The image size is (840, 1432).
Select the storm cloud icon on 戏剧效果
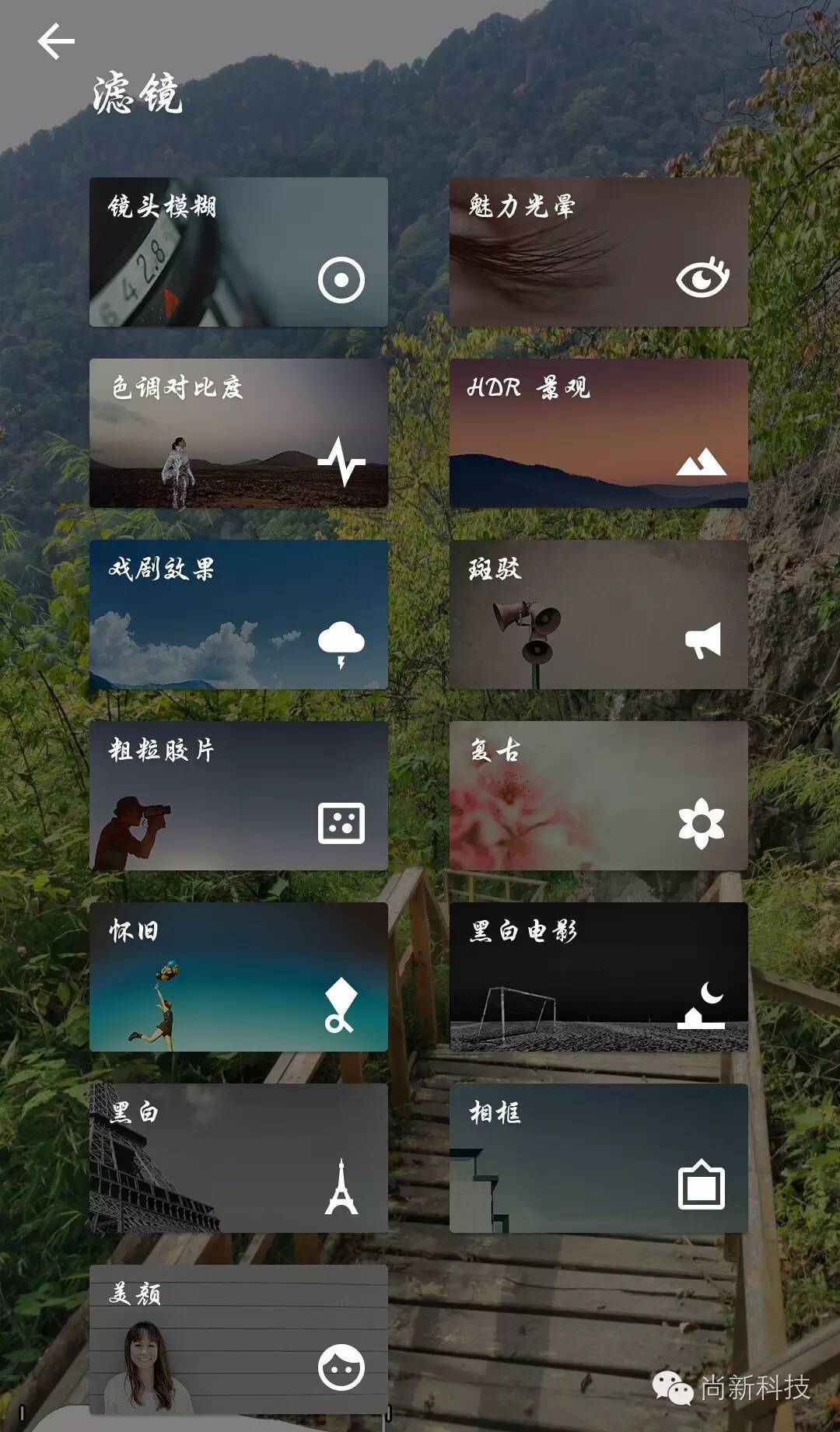(343, 642)
